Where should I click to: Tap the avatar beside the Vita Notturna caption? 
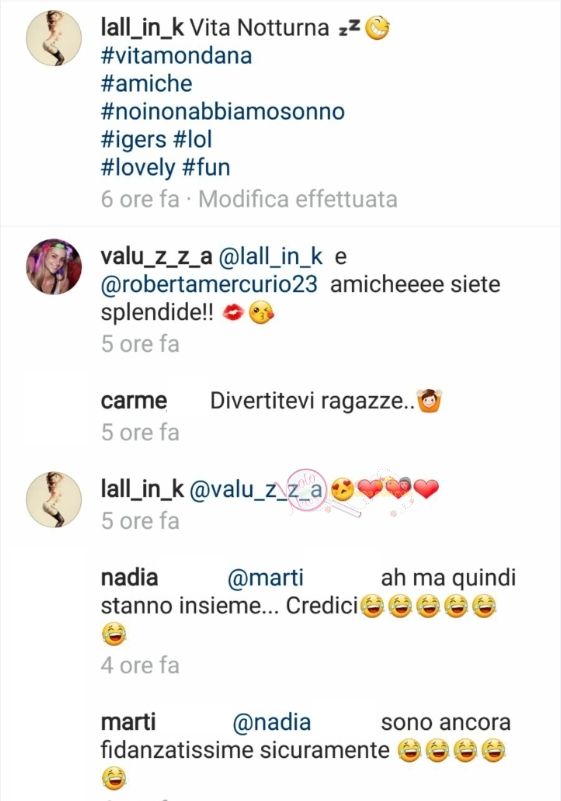coord(54,38)
